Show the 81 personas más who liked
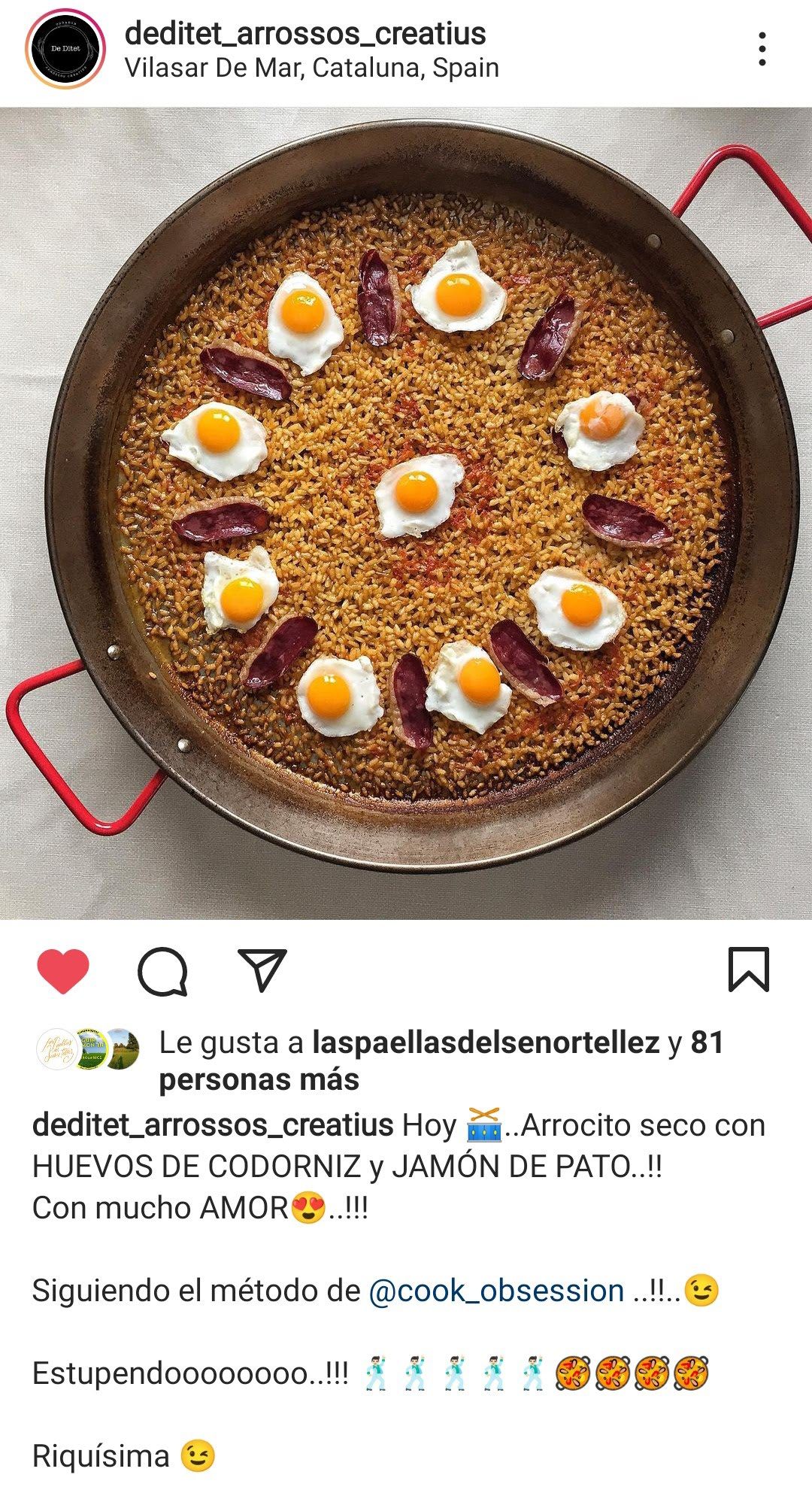The height and width of the screenshot is (1496, 812). coord(441,1061)
